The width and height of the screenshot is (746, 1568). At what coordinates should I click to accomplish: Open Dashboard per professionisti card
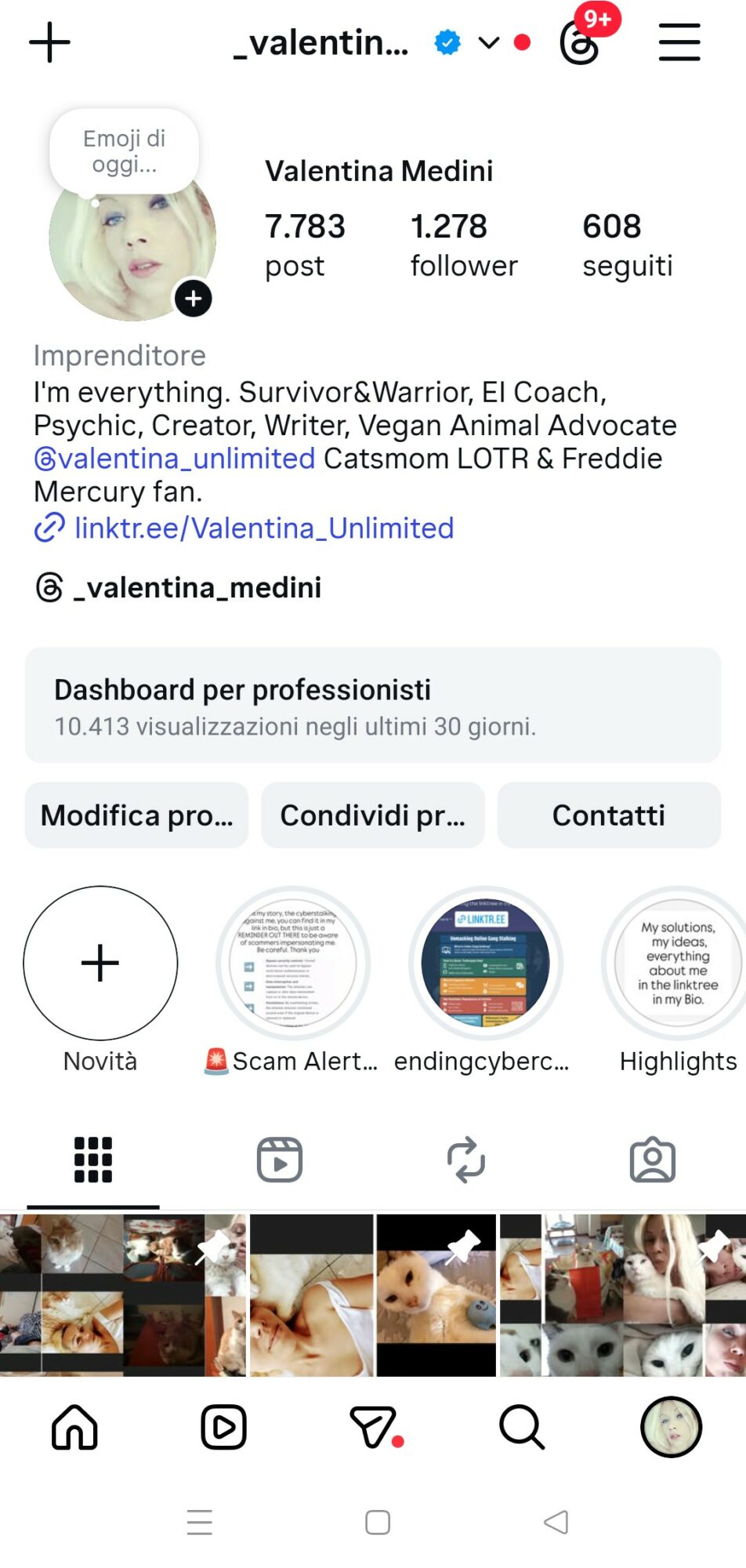pyautogui.click(x=373, y=706)
